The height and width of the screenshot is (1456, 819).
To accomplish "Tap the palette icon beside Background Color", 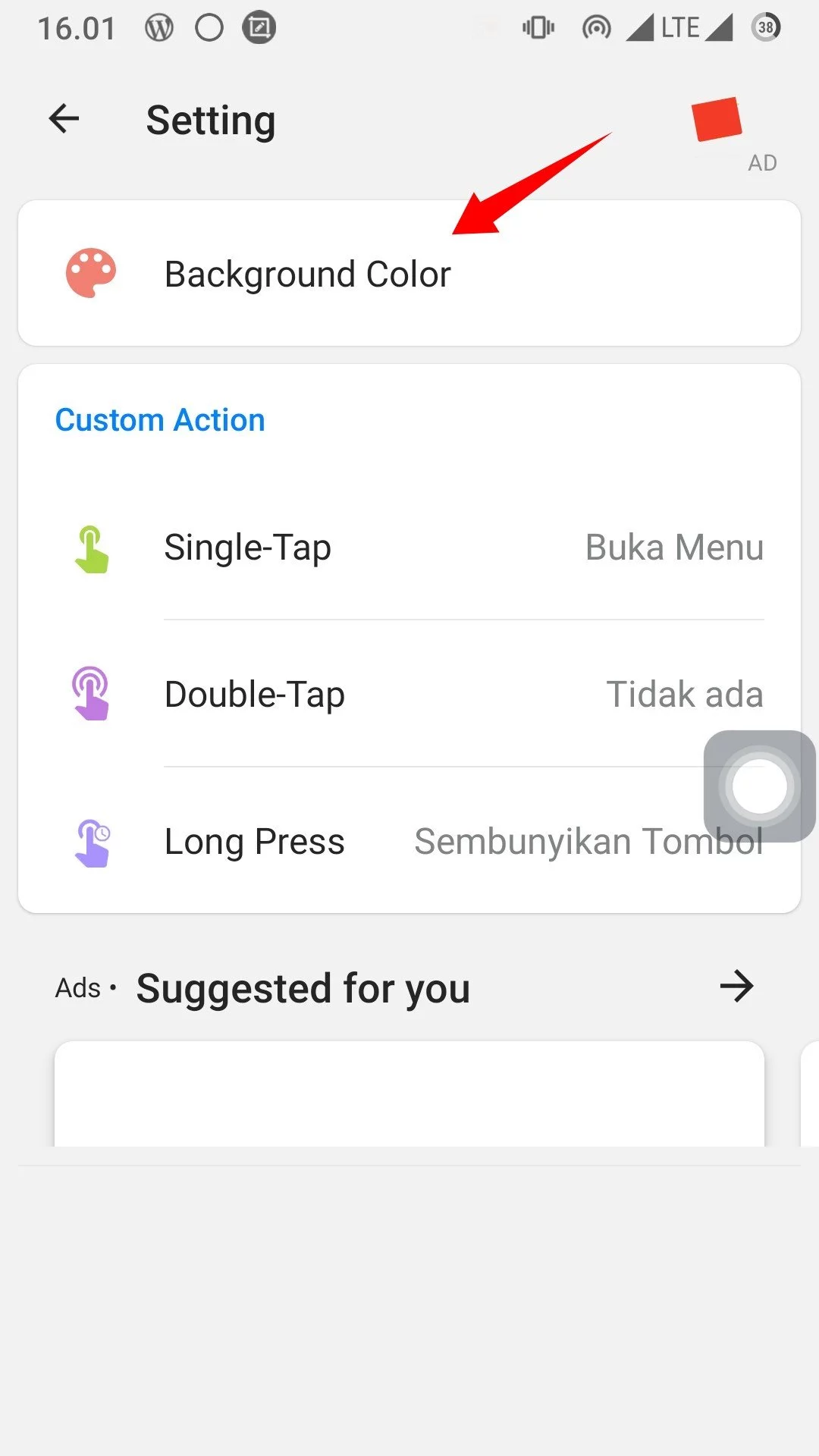I will click(89, 274).
